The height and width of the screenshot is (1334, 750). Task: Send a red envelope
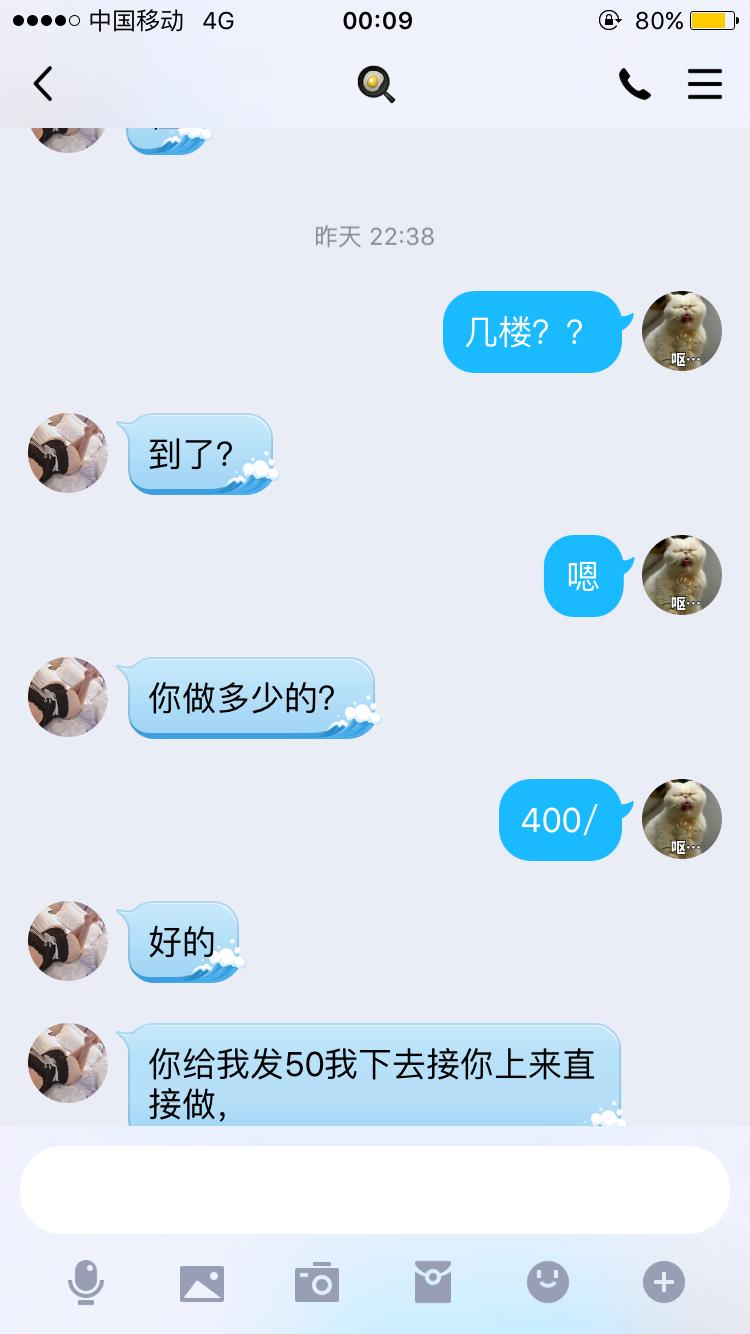point(433,1283)
